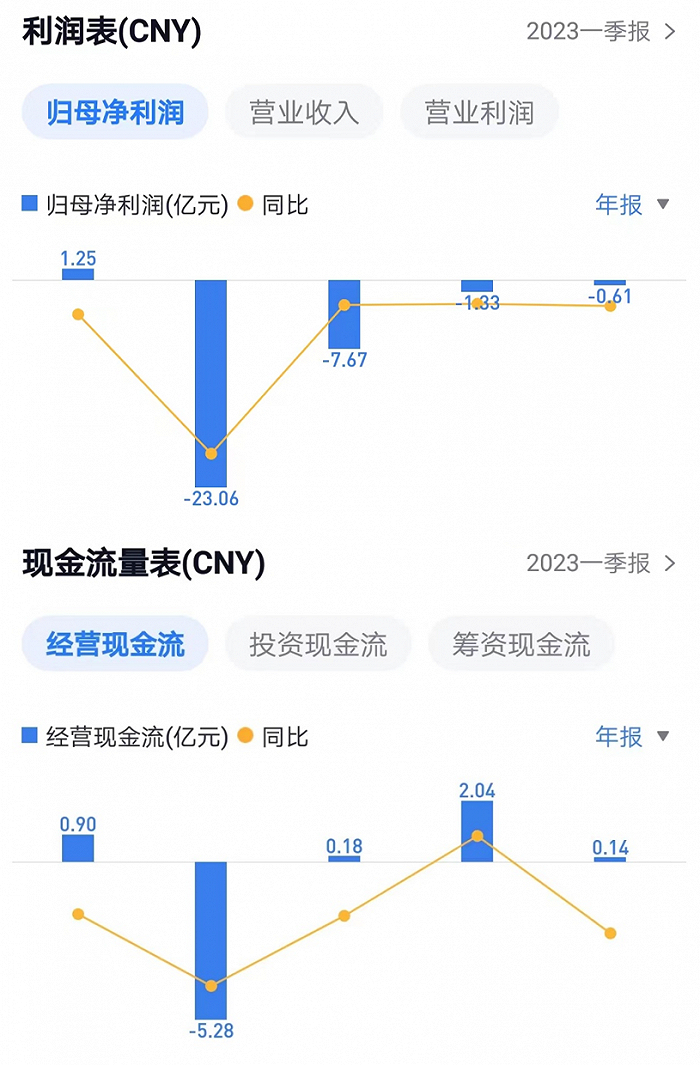Open the 2023一季报 link beside 利润表
This screenshot has height=1065, width=700.
point(601,31)
